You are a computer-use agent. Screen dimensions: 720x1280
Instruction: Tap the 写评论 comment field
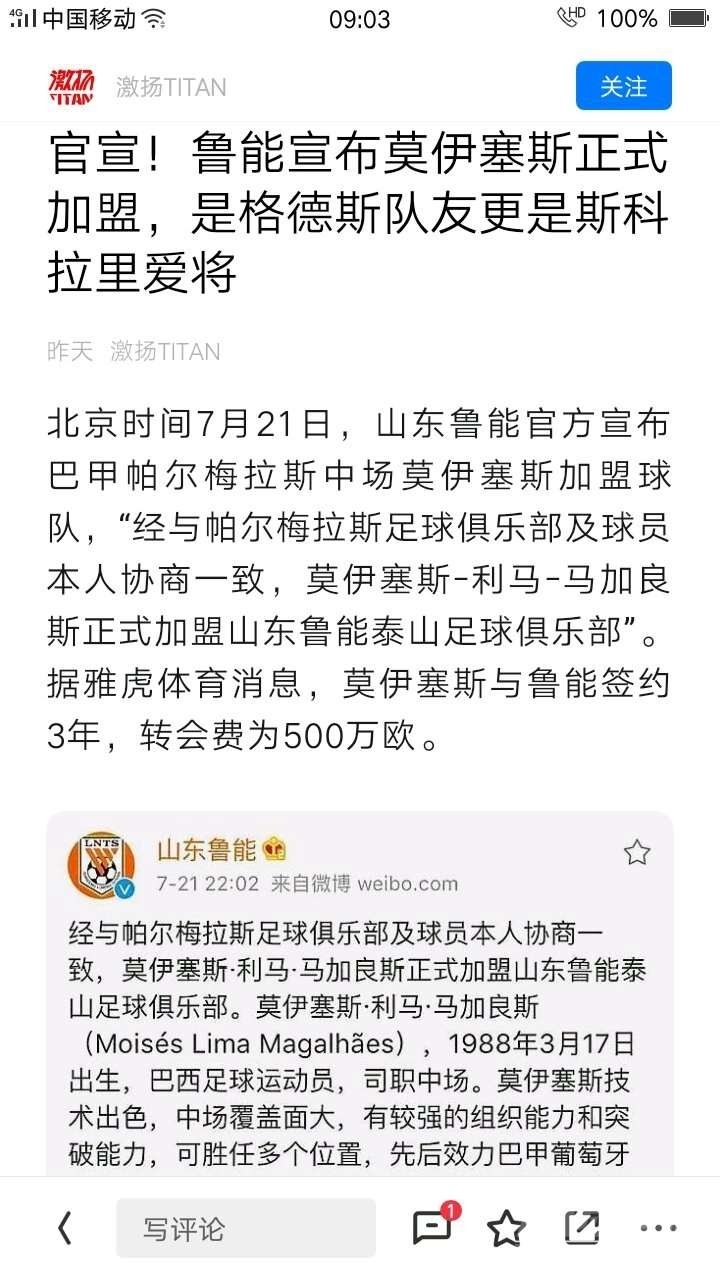pos(245,1228)
